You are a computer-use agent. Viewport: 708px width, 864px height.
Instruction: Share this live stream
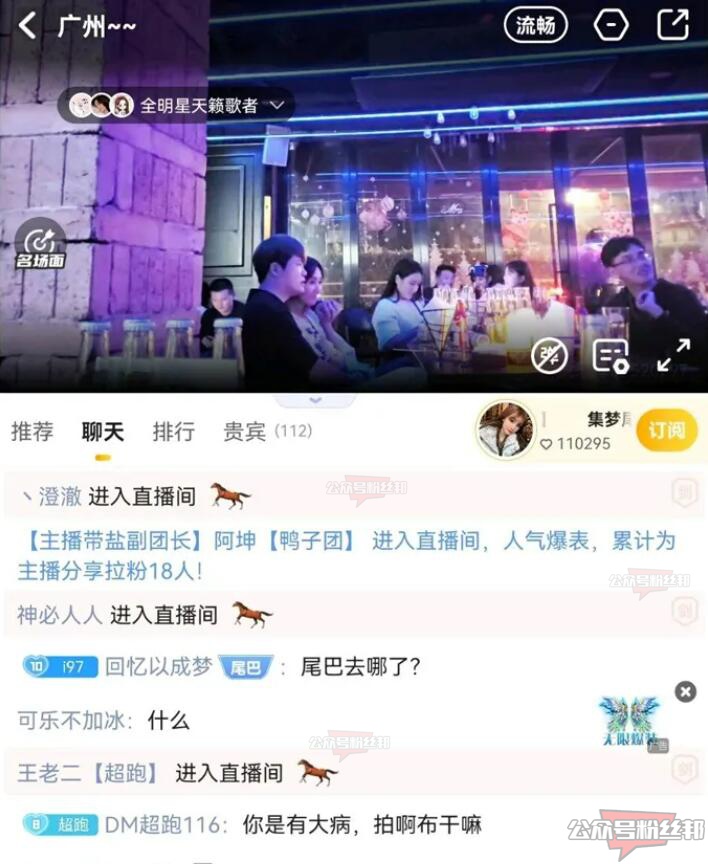click(x=672, y=25)
